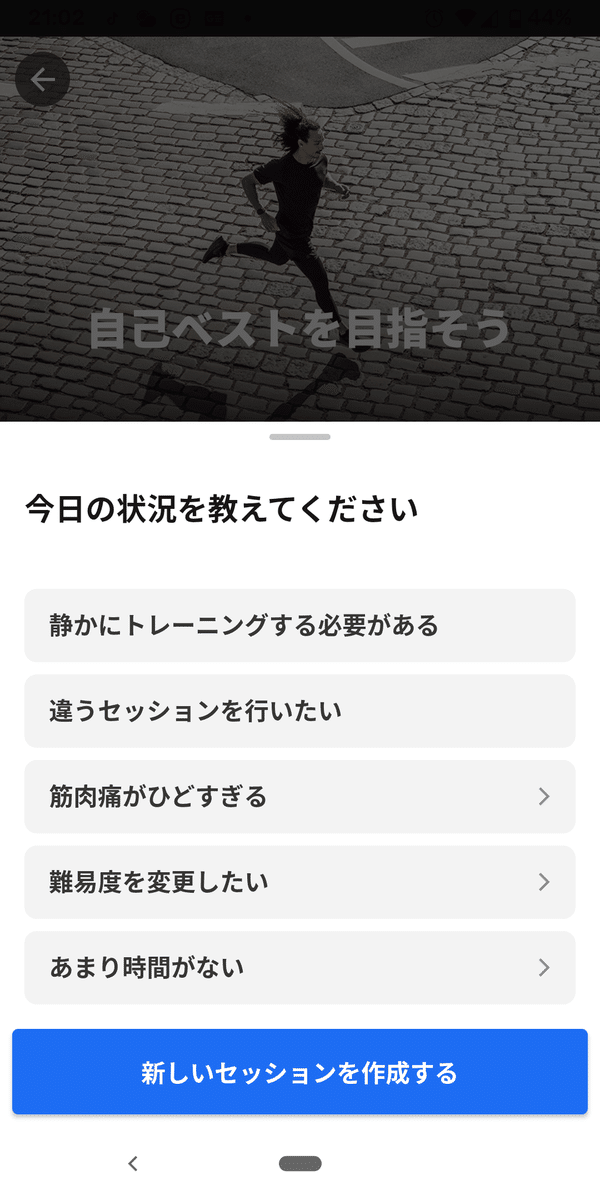Screen dimensions: 600x1200
Task: Tap the bottom sheet drag handle
Action: point(300,437)
